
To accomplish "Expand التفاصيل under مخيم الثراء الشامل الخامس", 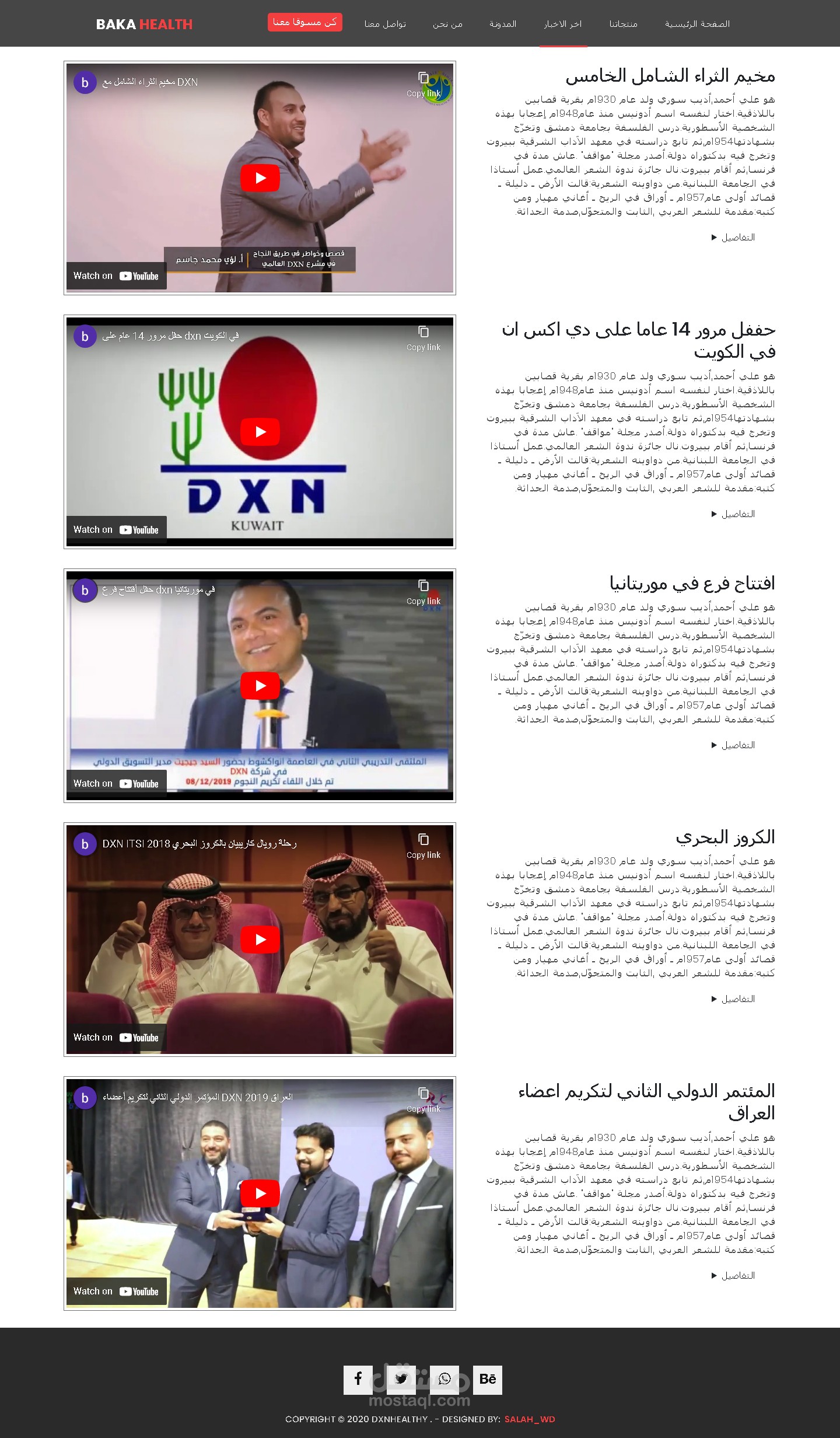I will [733, 238].
